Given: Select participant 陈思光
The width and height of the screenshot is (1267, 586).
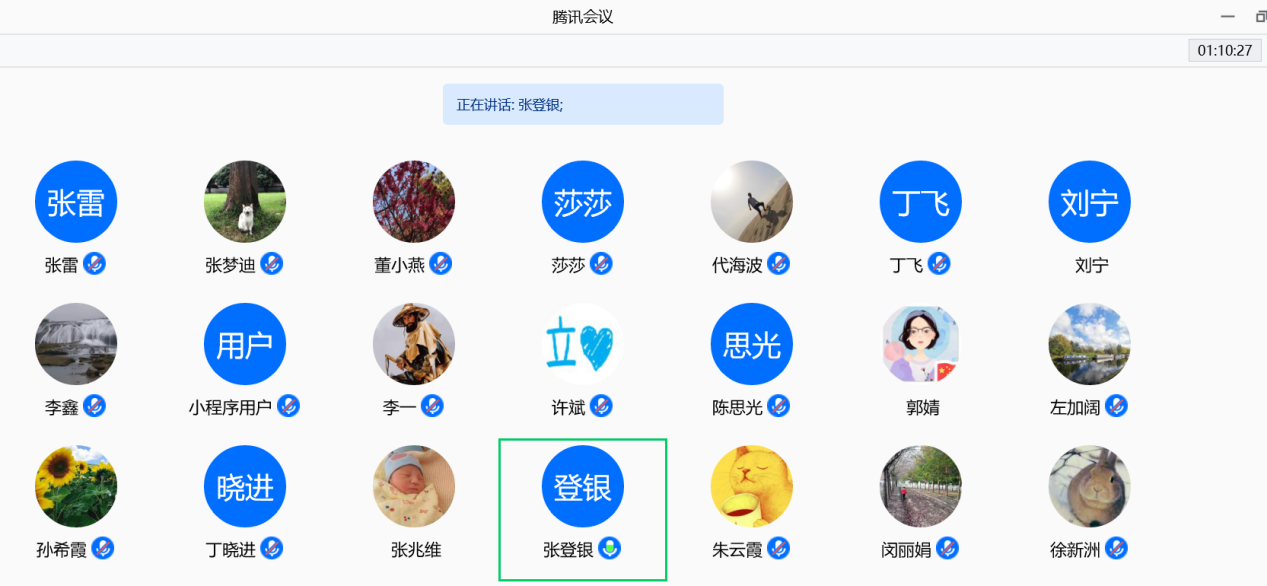Looking at the screenshot, I should tap(752, 344).
